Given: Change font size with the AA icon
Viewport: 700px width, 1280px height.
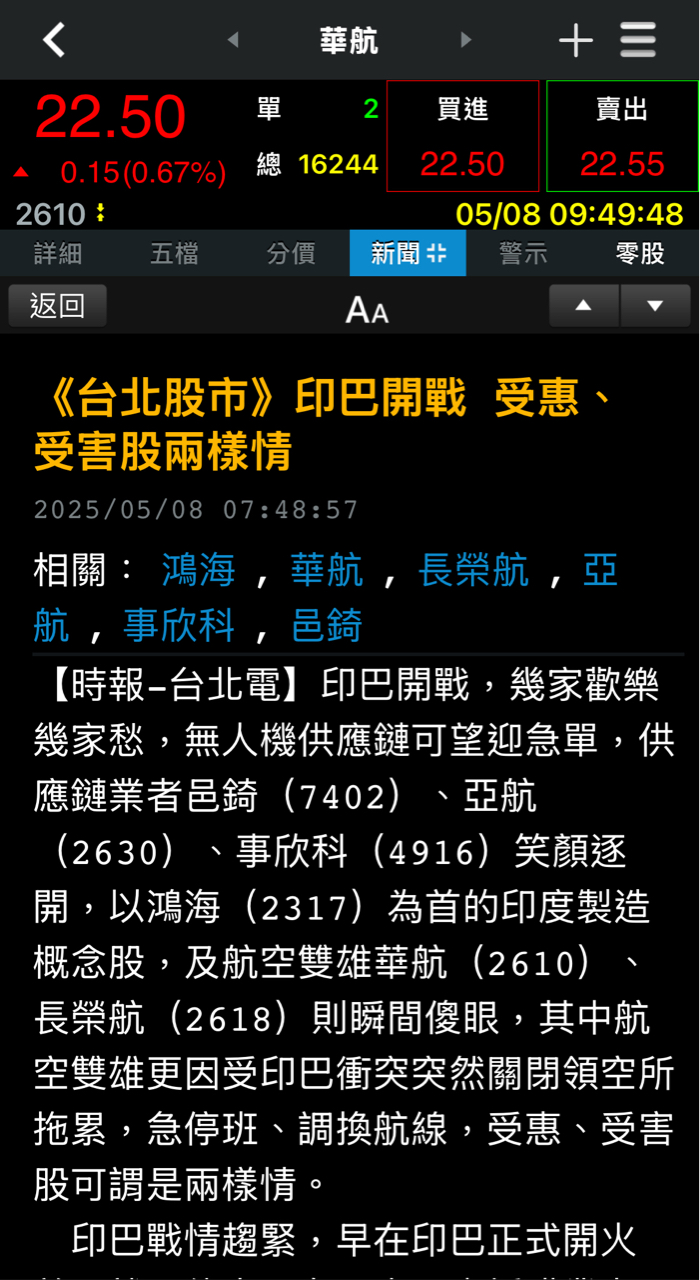Looking at the screenshot, I should click(366, 310).
